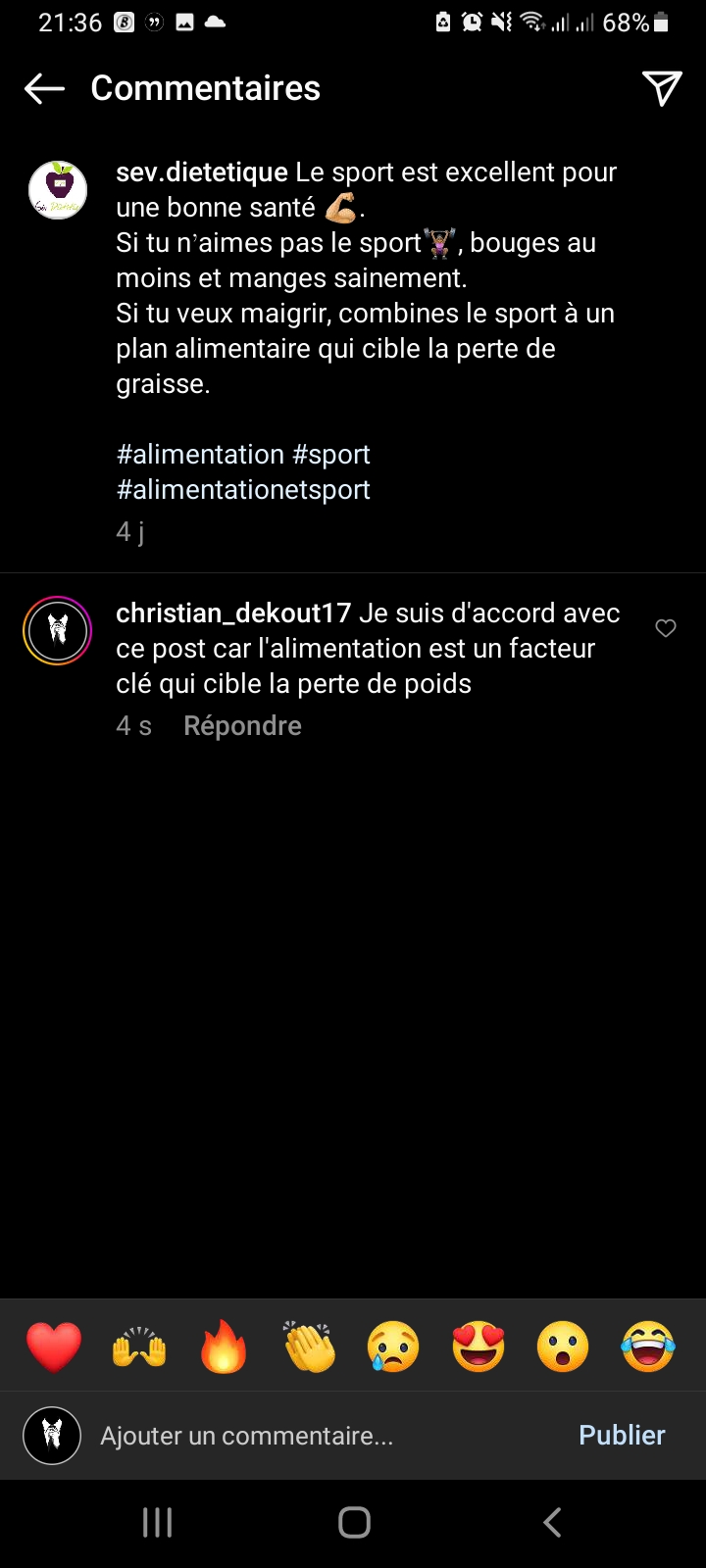
Task: Tap Répondre under christian_dekout17's comment
Action: tap(242, 726)
